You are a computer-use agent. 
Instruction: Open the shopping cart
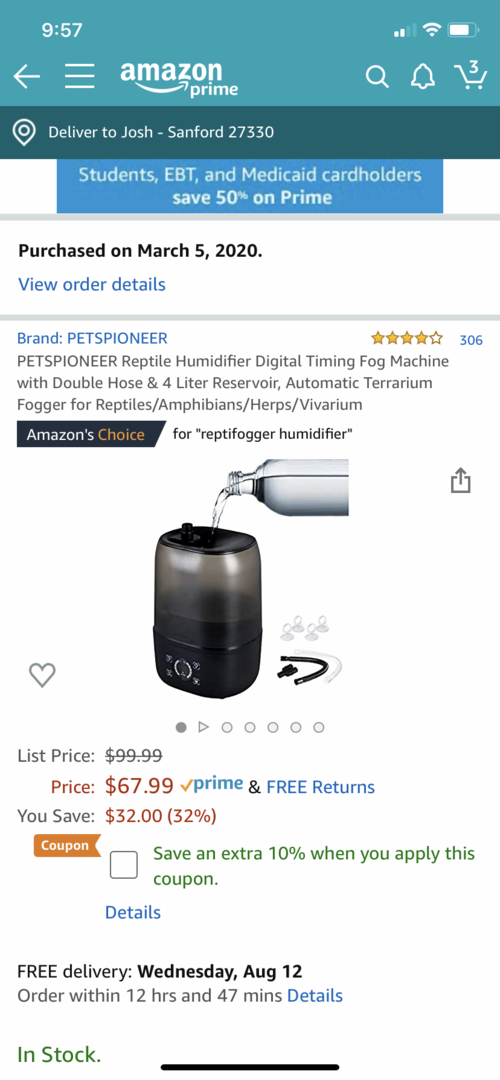[x=470, y=76]
